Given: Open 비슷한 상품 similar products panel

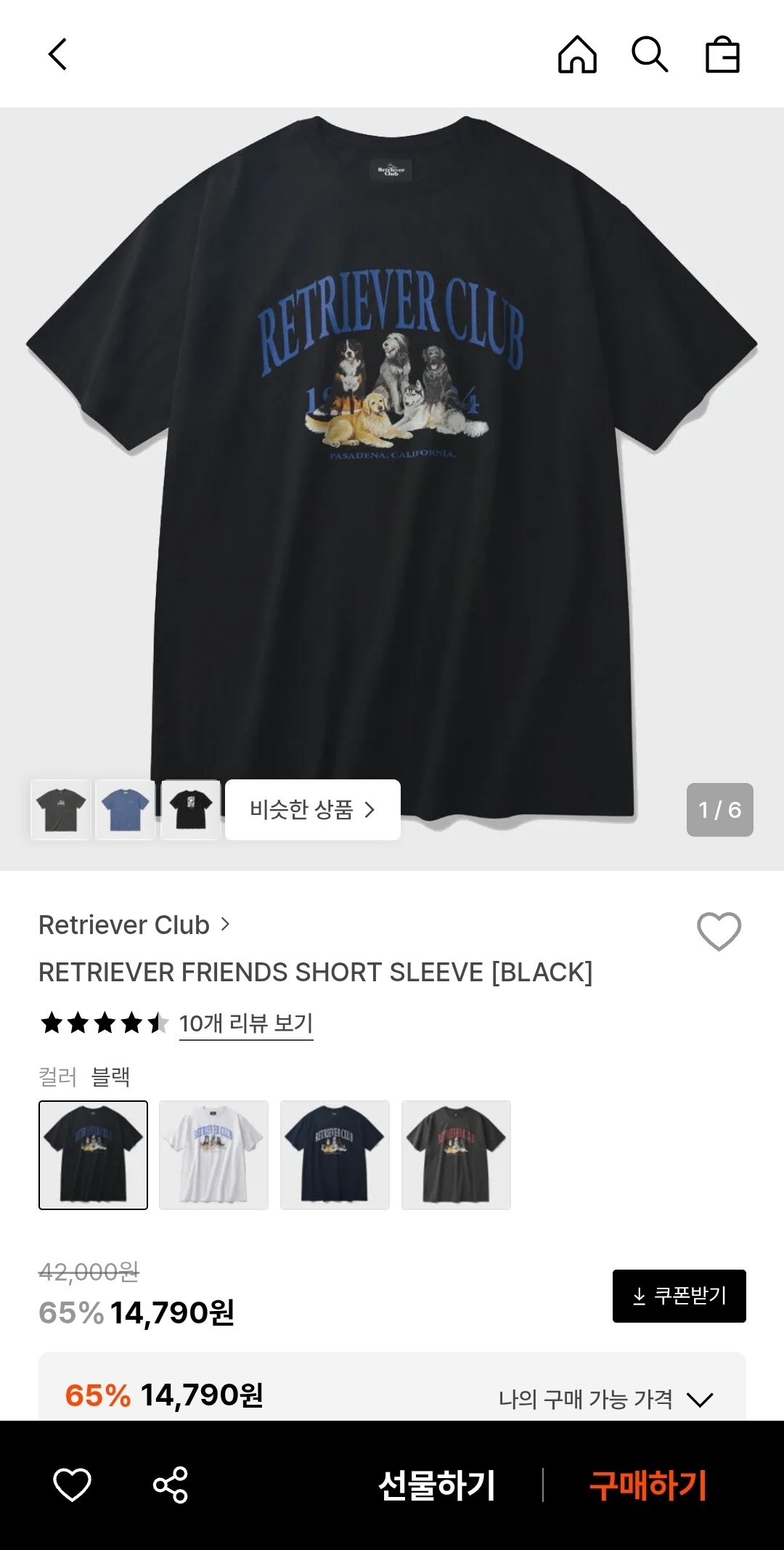Looking at the screenshot, I should click(x=312, y=810).
